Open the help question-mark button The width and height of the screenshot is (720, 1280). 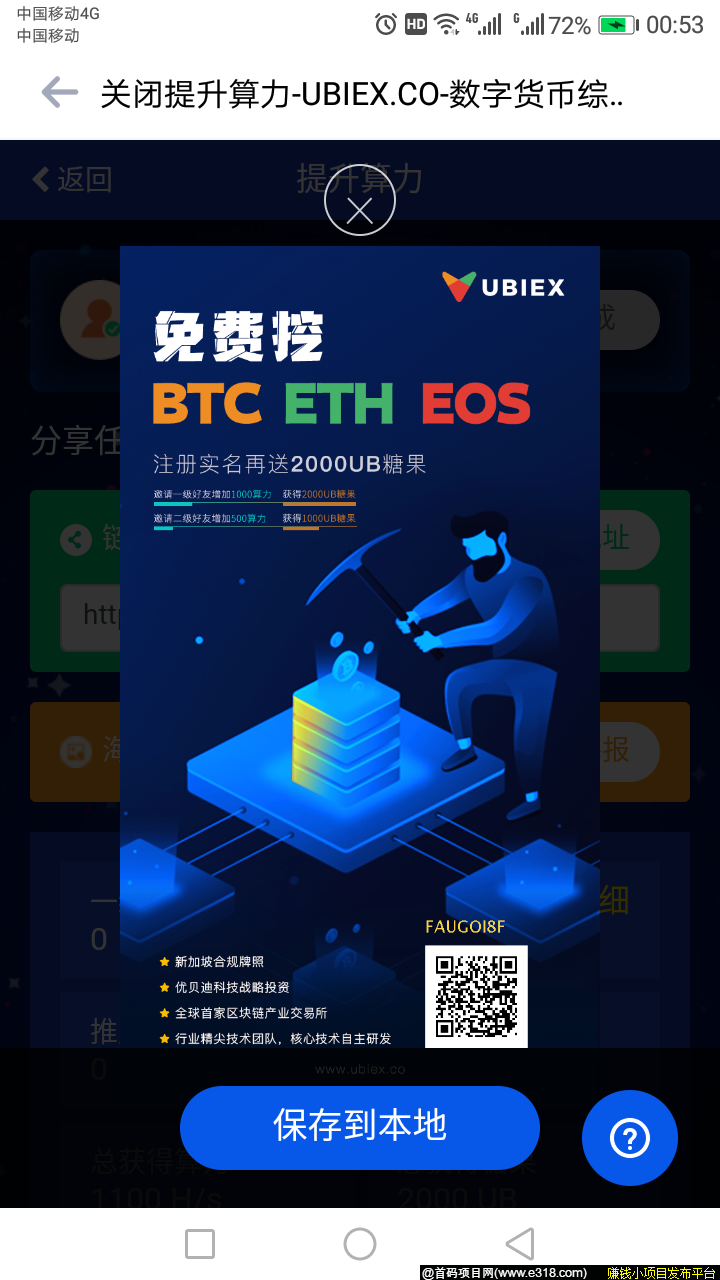[x=630, y=1138]
